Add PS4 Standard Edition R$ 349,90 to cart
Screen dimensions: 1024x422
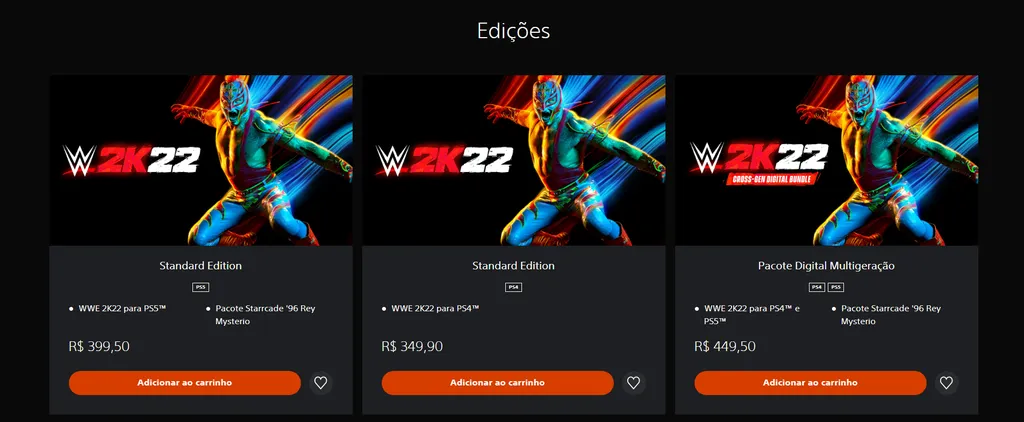coord(497,383)
